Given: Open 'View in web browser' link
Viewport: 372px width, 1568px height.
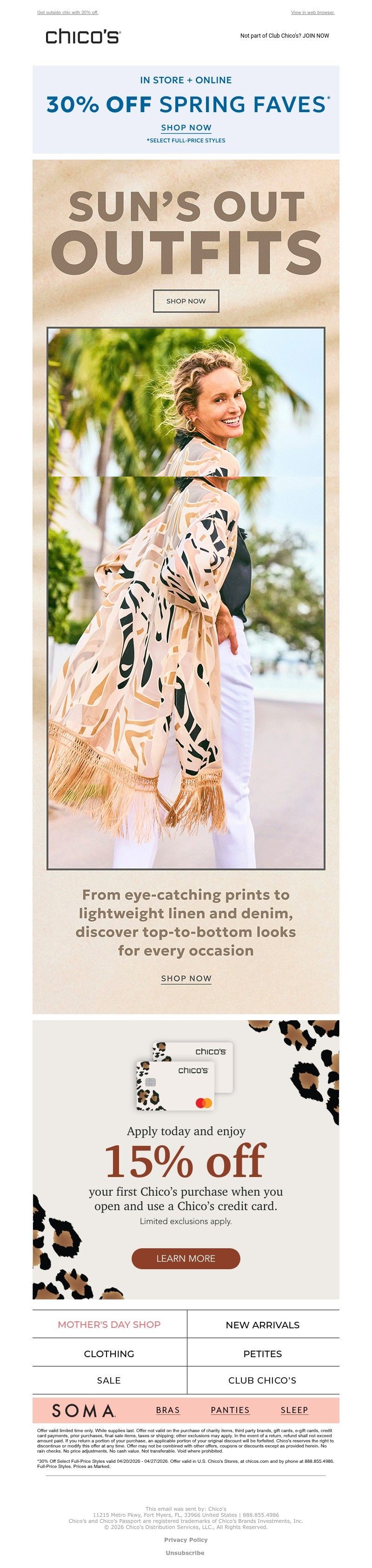Looking at the screenshot, I should coord(312,12).
